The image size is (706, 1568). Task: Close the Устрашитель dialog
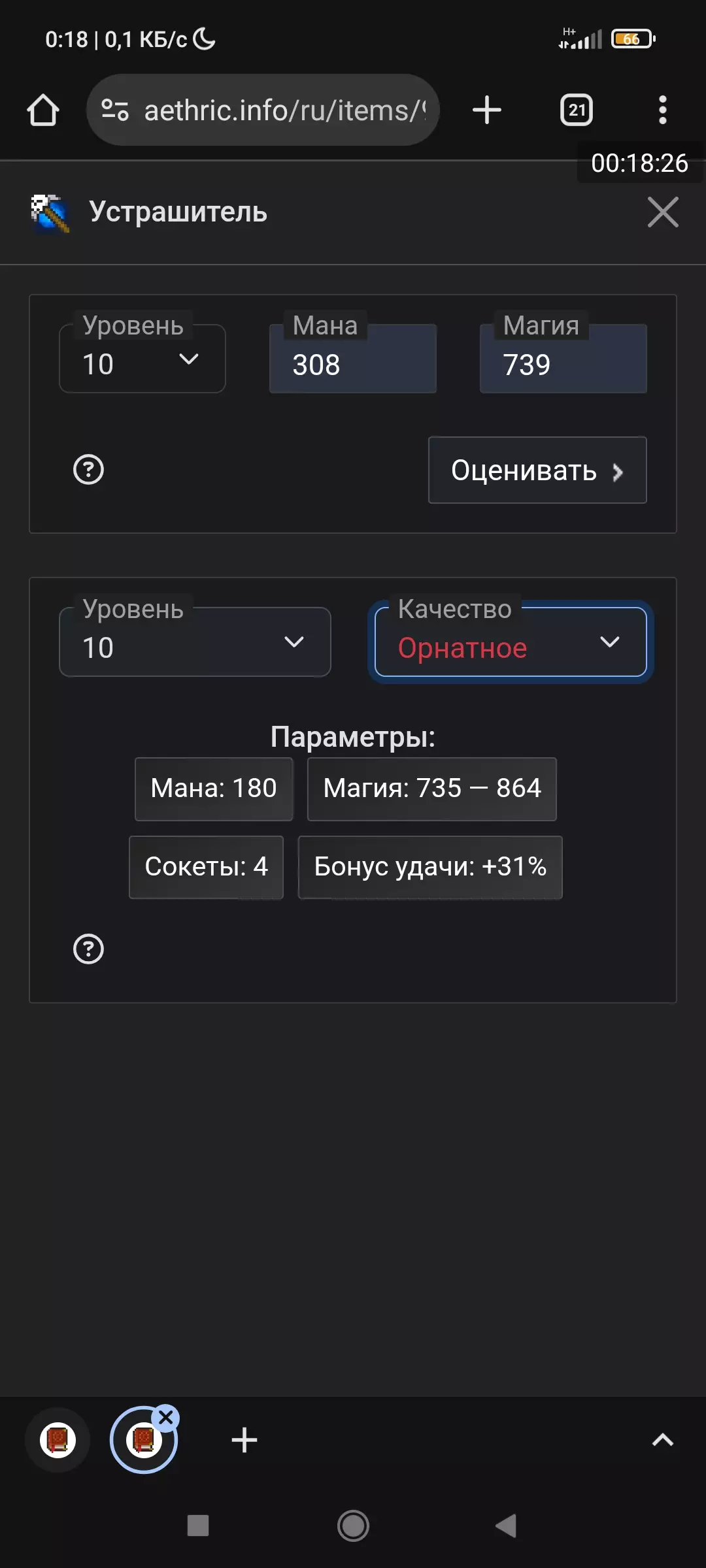pos(662,212)
